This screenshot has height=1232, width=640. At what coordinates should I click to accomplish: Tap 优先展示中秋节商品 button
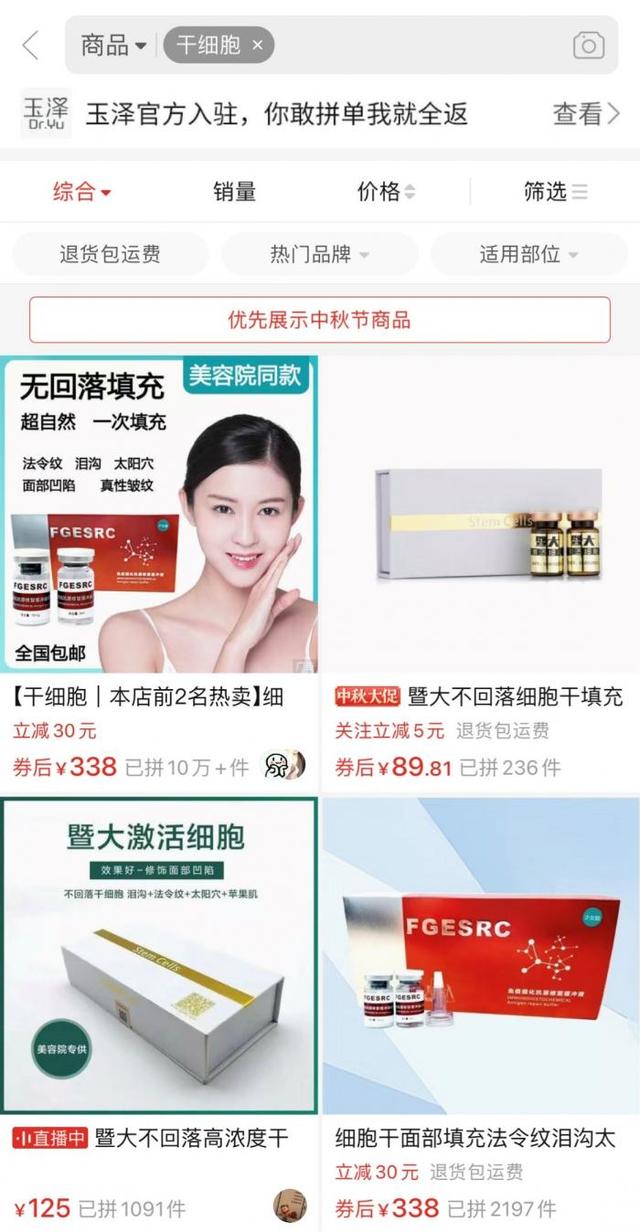click(x=319, y=320)
